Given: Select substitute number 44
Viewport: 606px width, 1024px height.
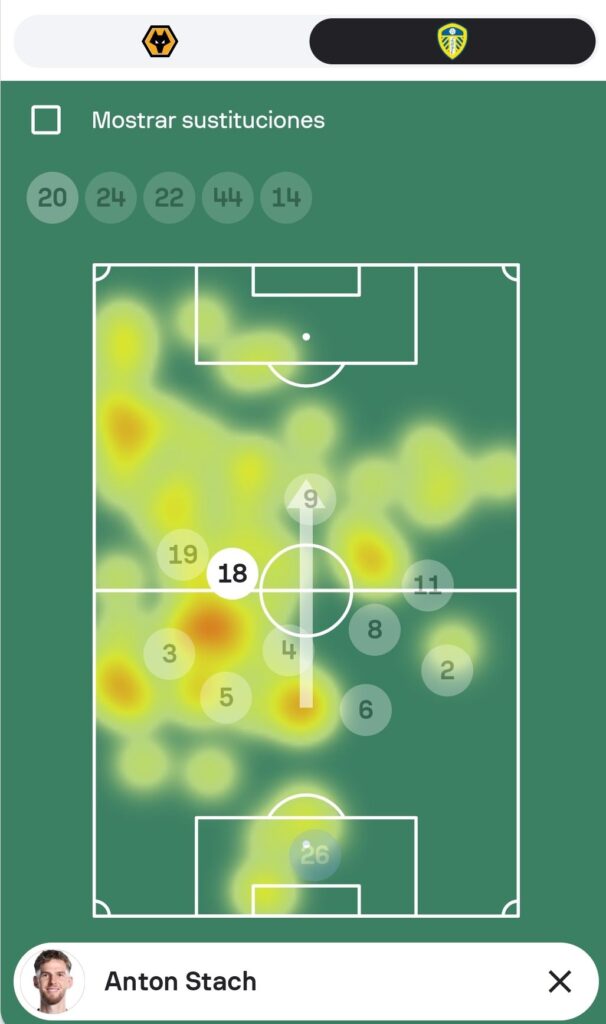Looking at the screenshot, I should tap(228, 197).
